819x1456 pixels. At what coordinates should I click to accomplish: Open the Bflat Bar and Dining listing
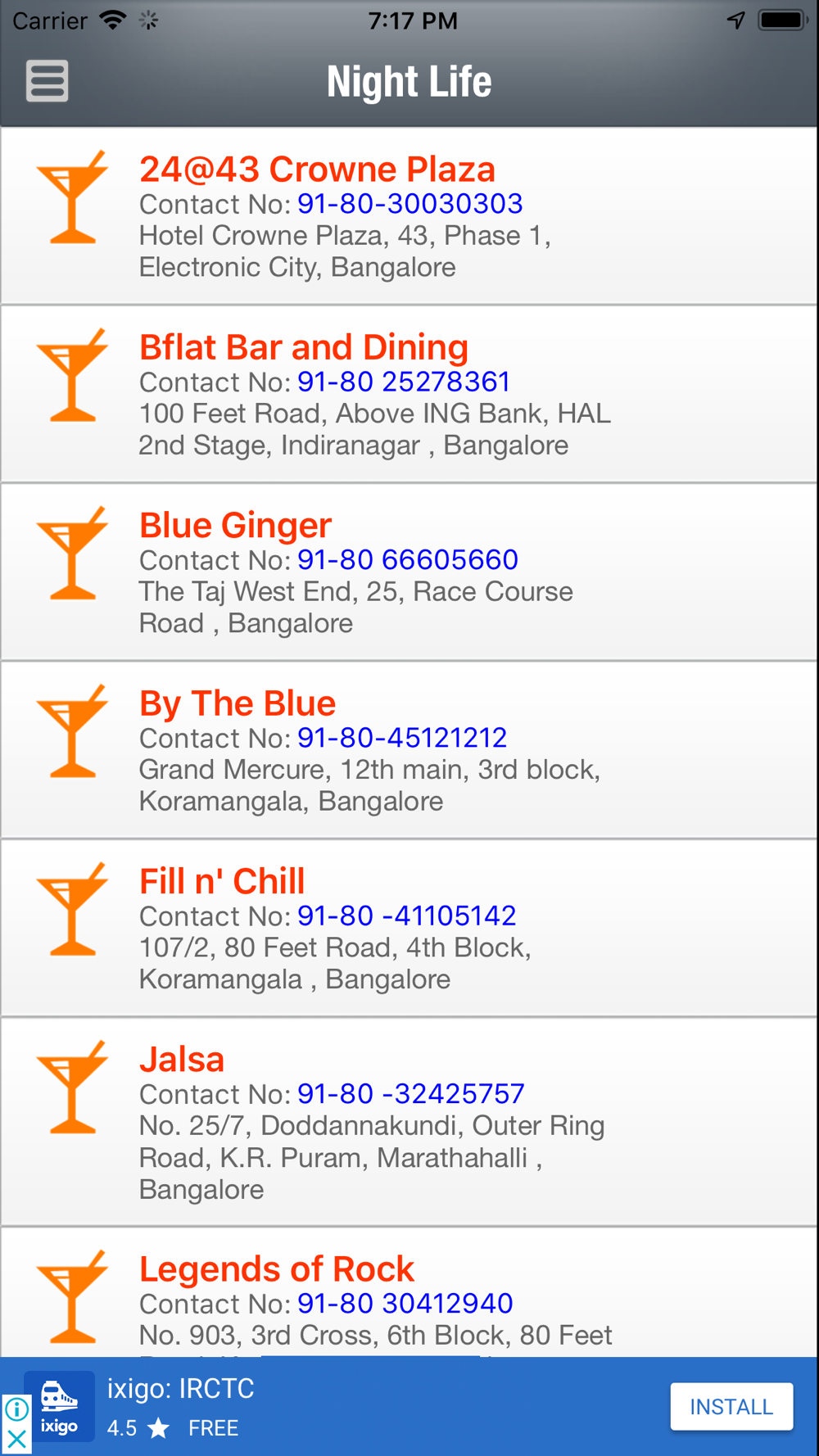tap(409, 394)
